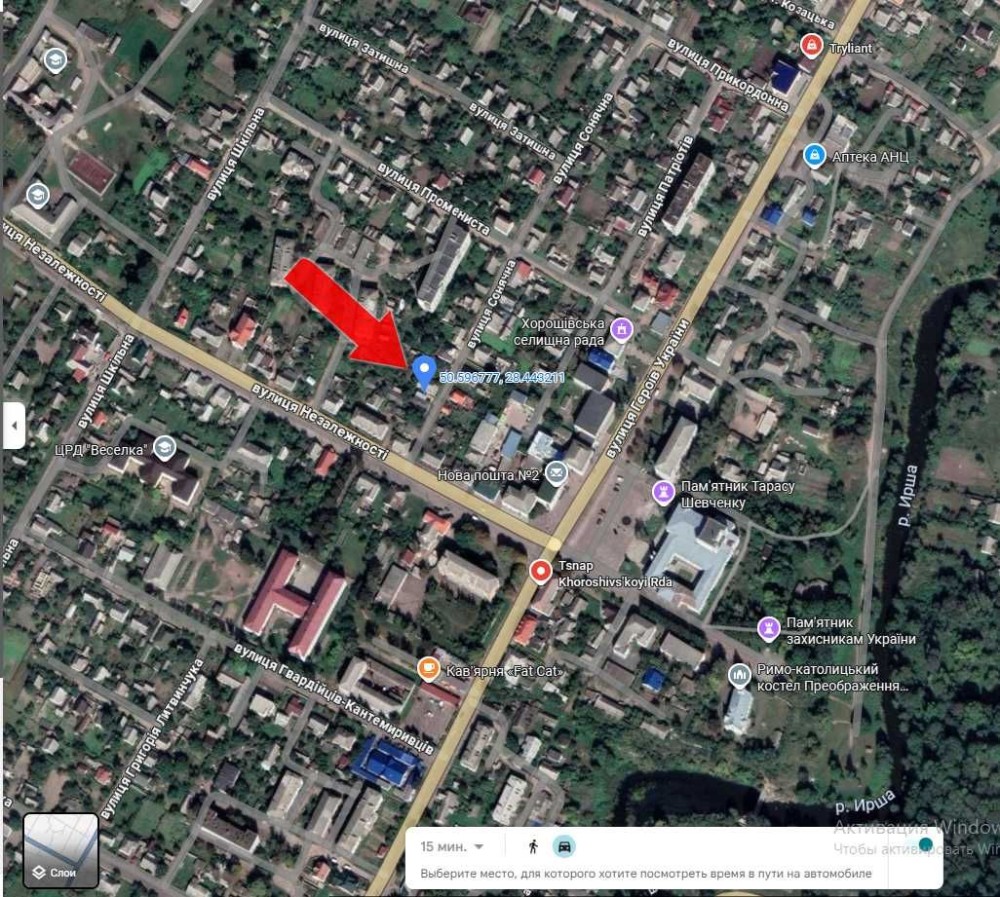Screen dimensions: 1000x897
Task: Tap the blue dropped pin marker
Action: [x=424, y=371]
